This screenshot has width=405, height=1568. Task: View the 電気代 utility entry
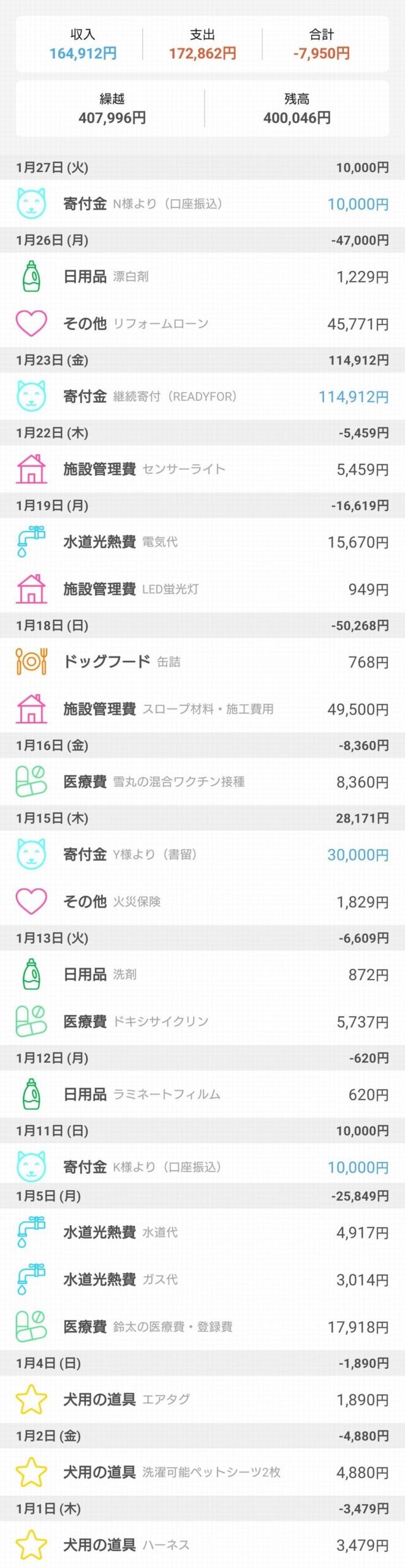202,542
